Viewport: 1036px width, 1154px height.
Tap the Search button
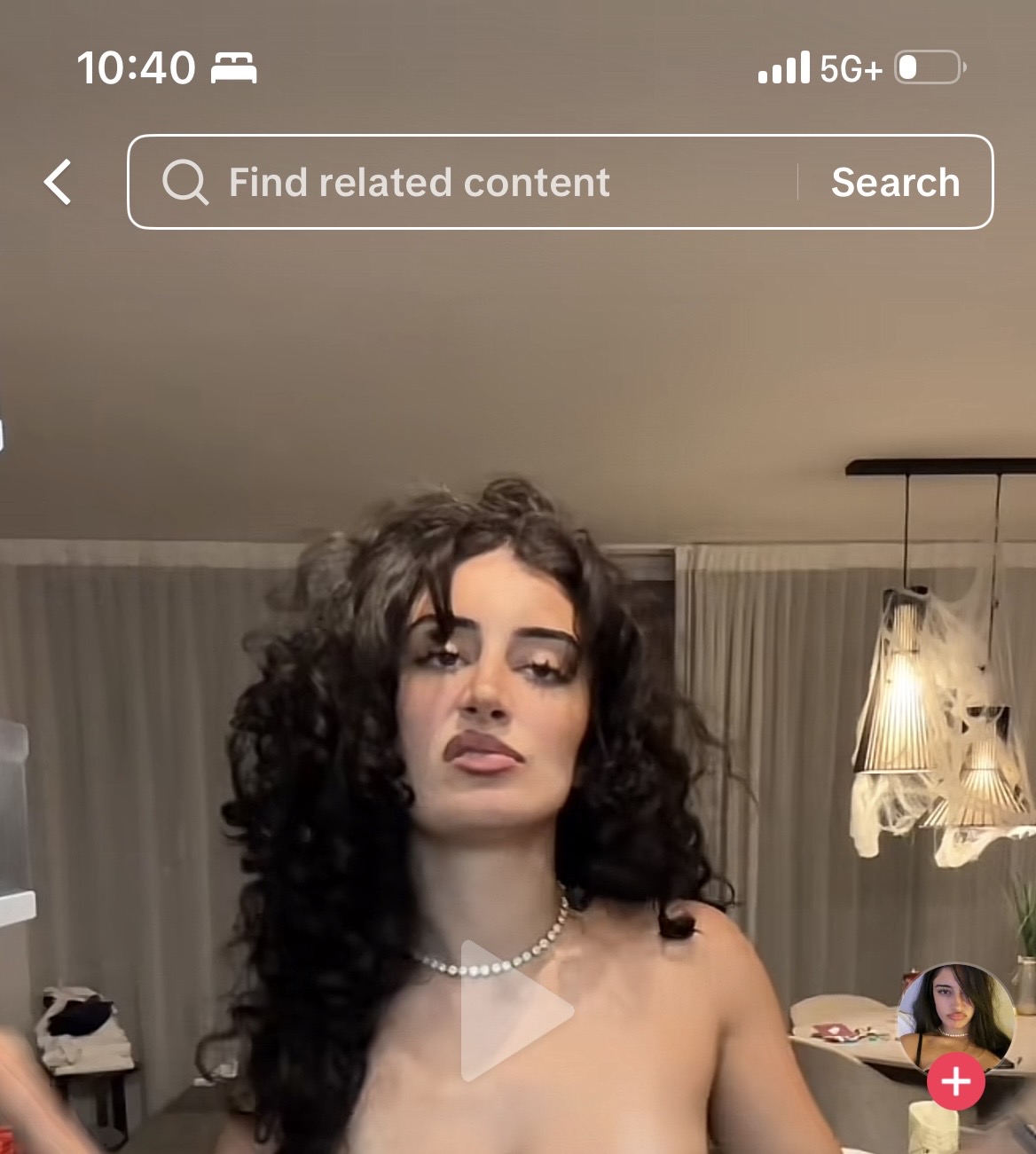click(x=895, y=183)
